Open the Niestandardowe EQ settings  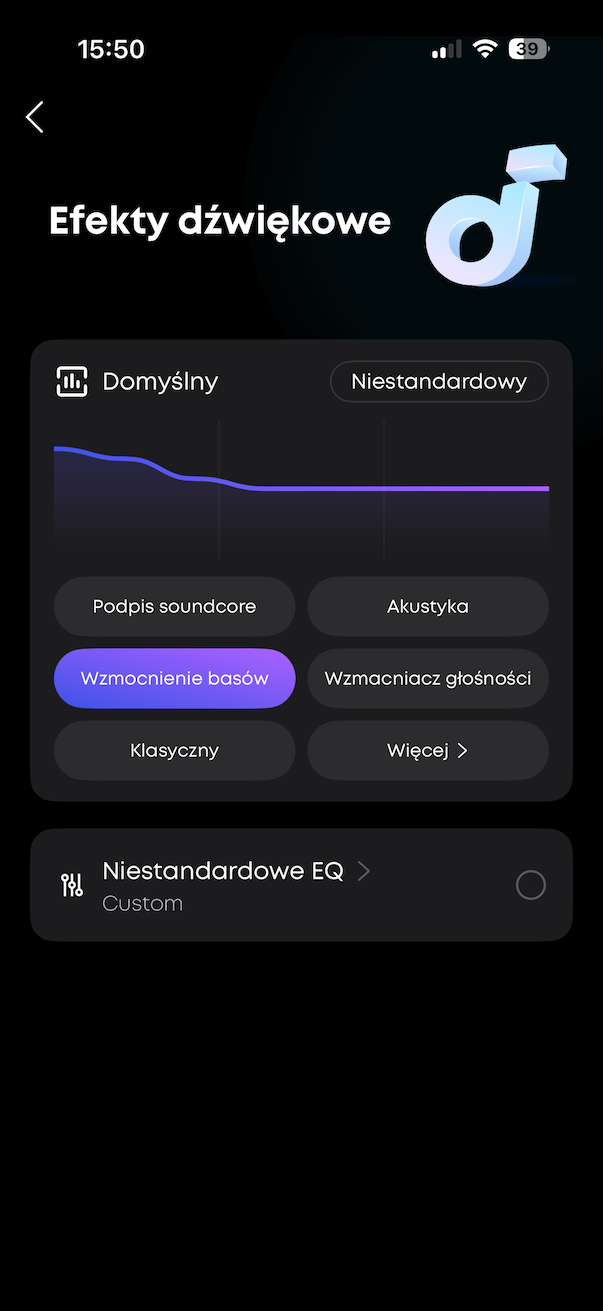coord(236,872)
